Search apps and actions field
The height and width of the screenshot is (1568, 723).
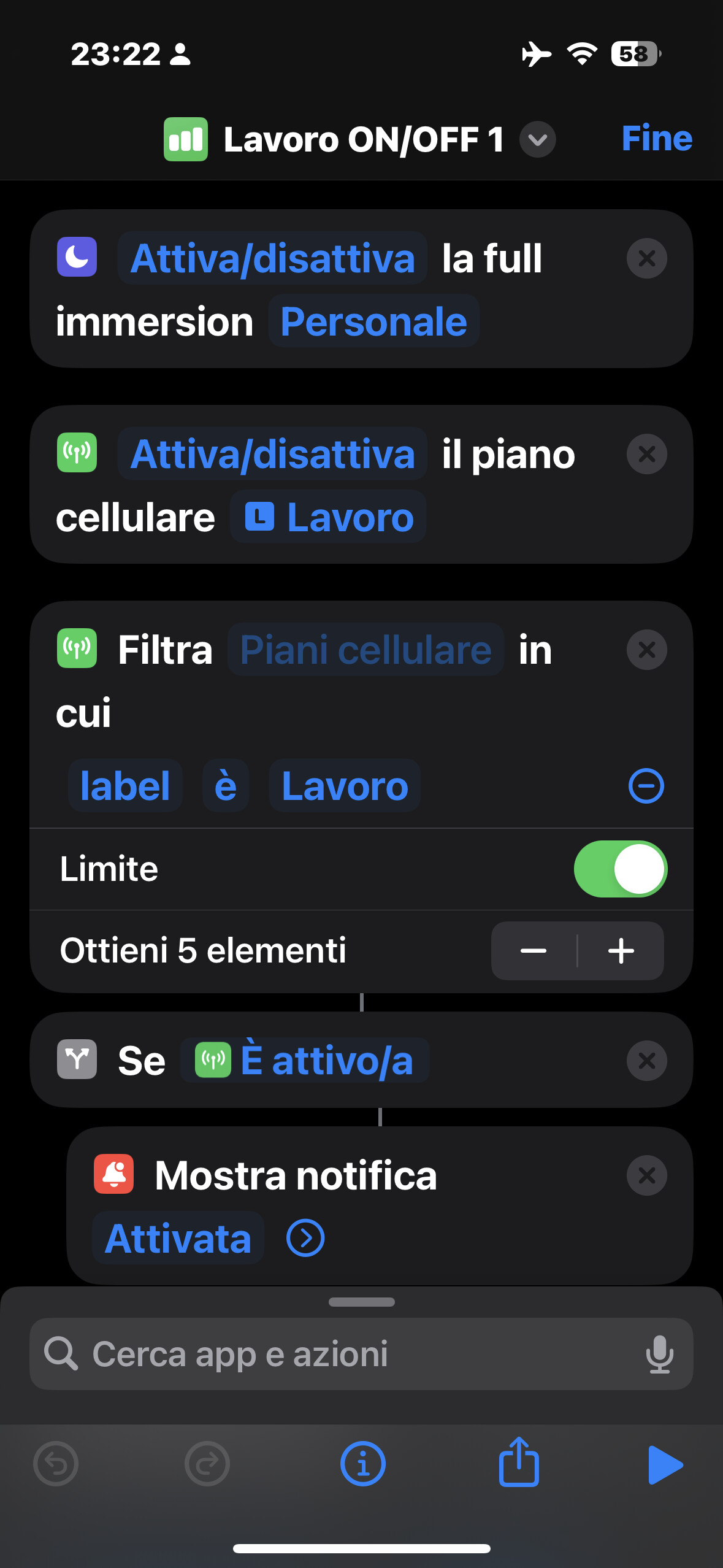point(361,1354)
